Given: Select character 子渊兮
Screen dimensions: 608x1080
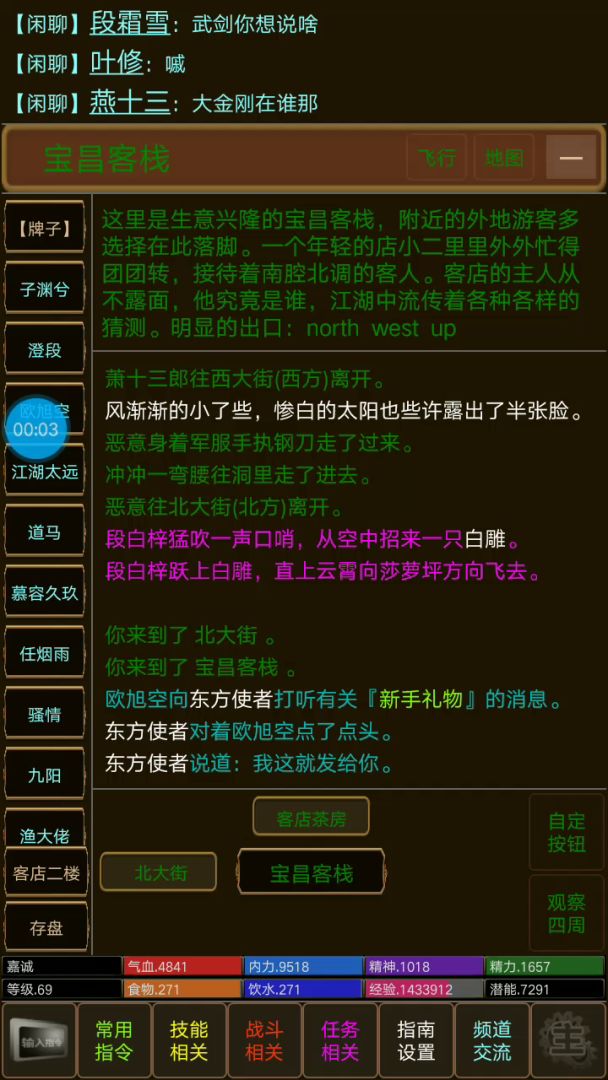Looking at the screenshot, I should [45, 290].
